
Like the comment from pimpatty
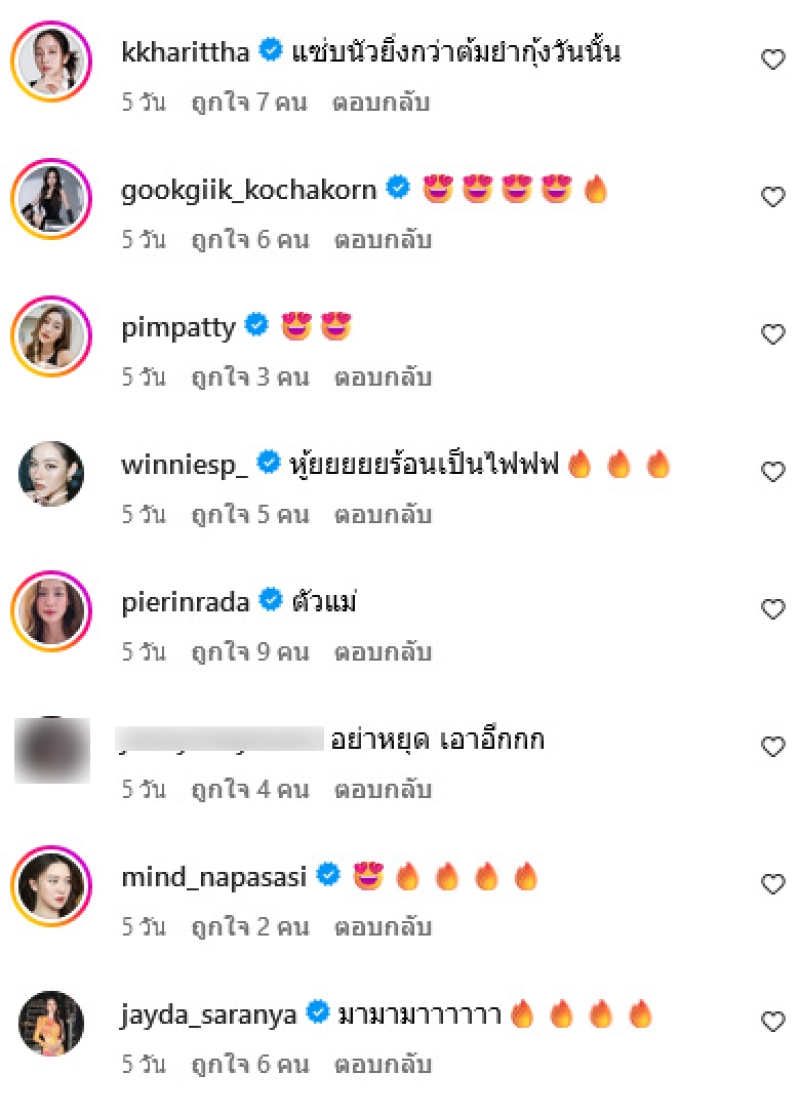coord(773,334)
